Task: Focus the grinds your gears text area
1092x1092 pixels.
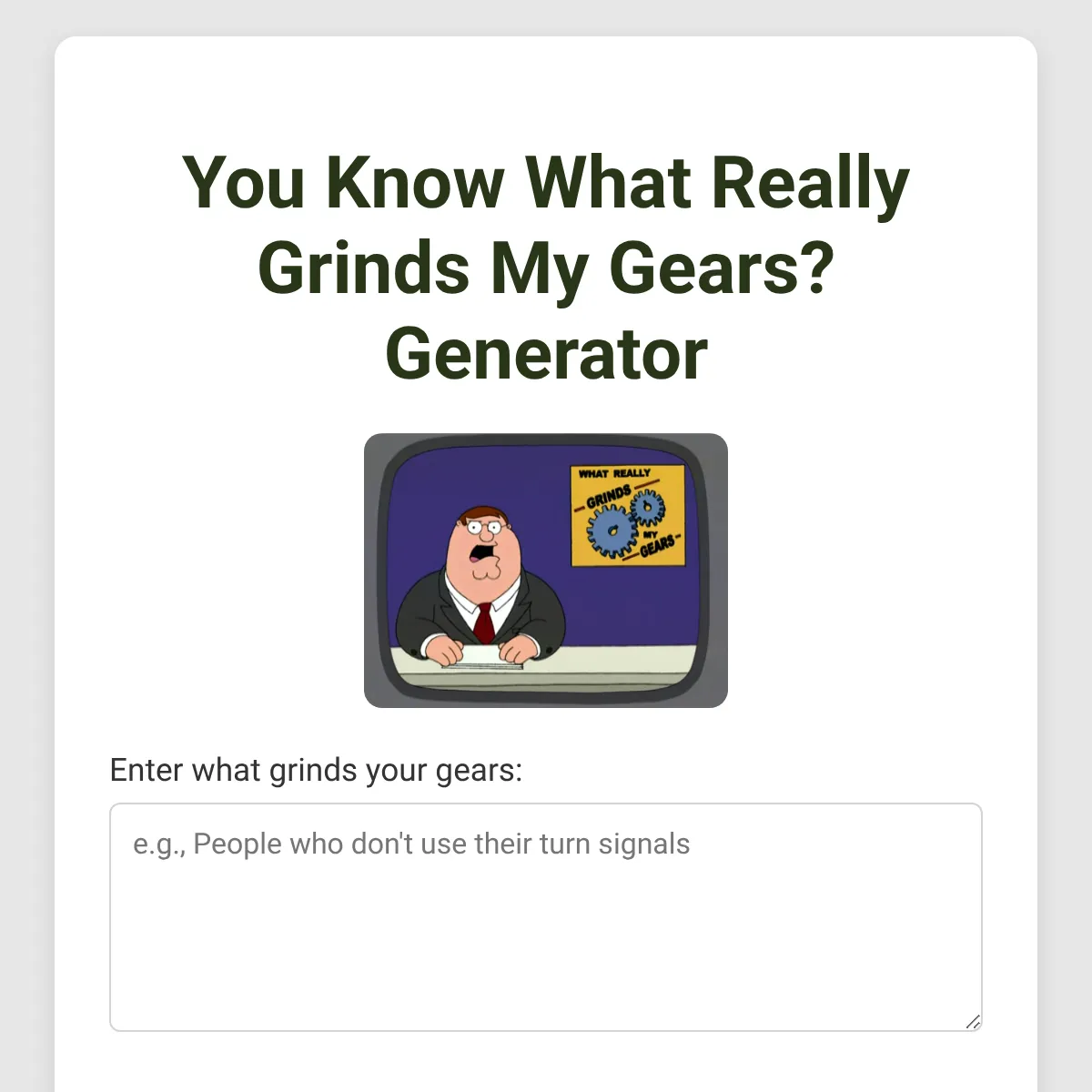Action: point(546,916)
